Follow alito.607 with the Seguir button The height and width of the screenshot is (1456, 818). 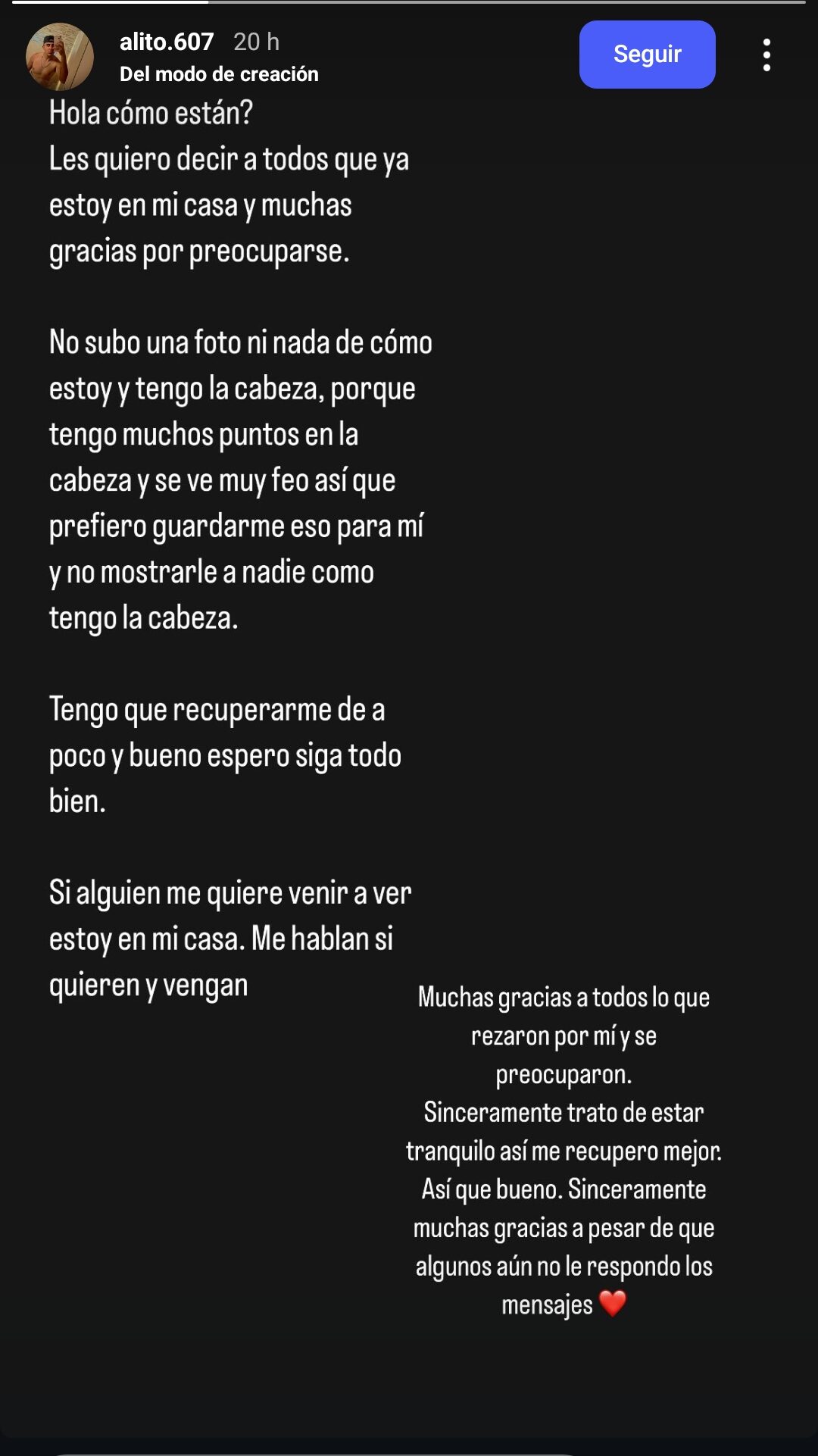pyautogui.click(x=647, y=55)
